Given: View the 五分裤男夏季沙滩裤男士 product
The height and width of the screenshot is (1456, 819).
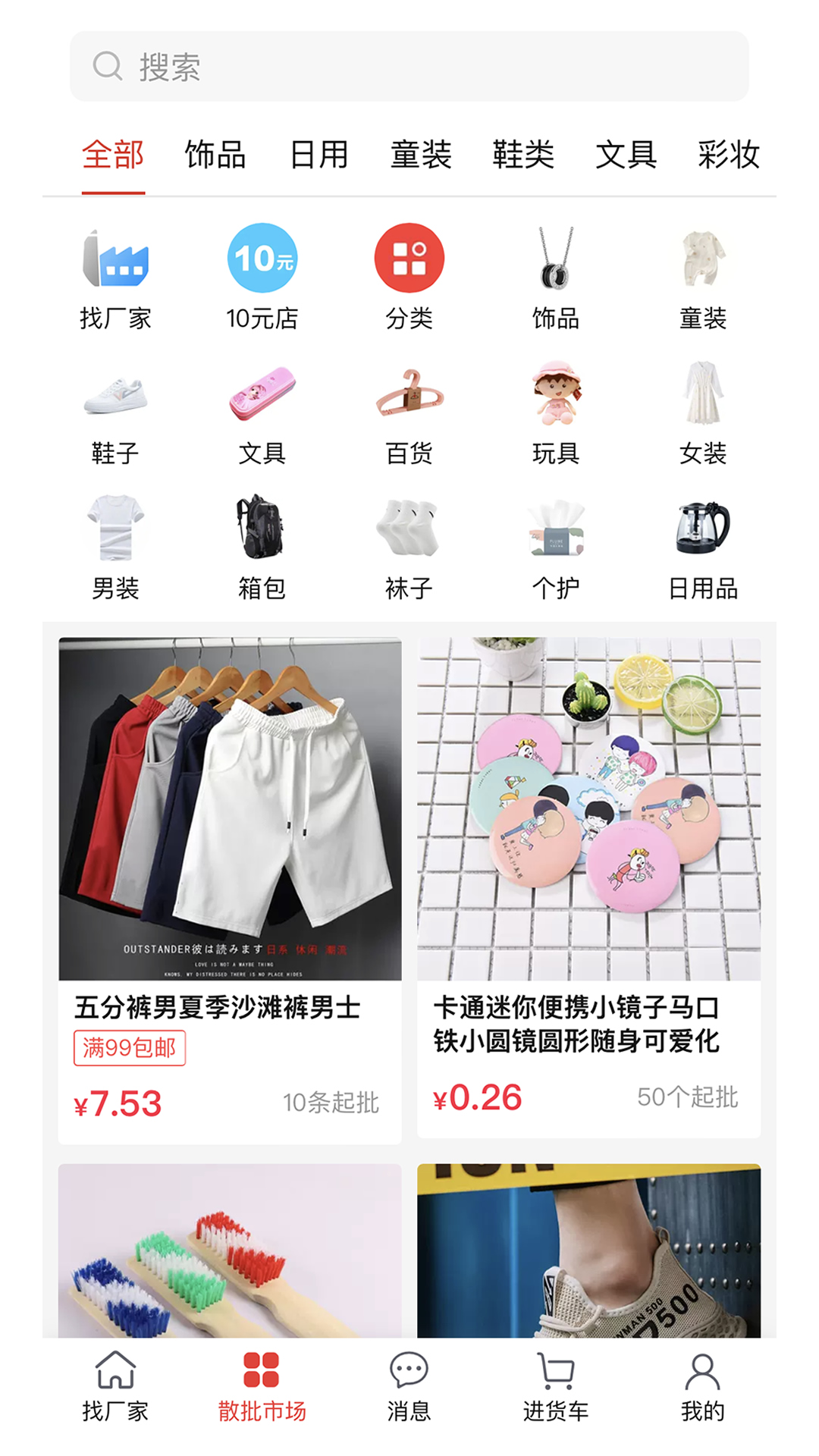Looking at the screenshot, I should point(230,889).
